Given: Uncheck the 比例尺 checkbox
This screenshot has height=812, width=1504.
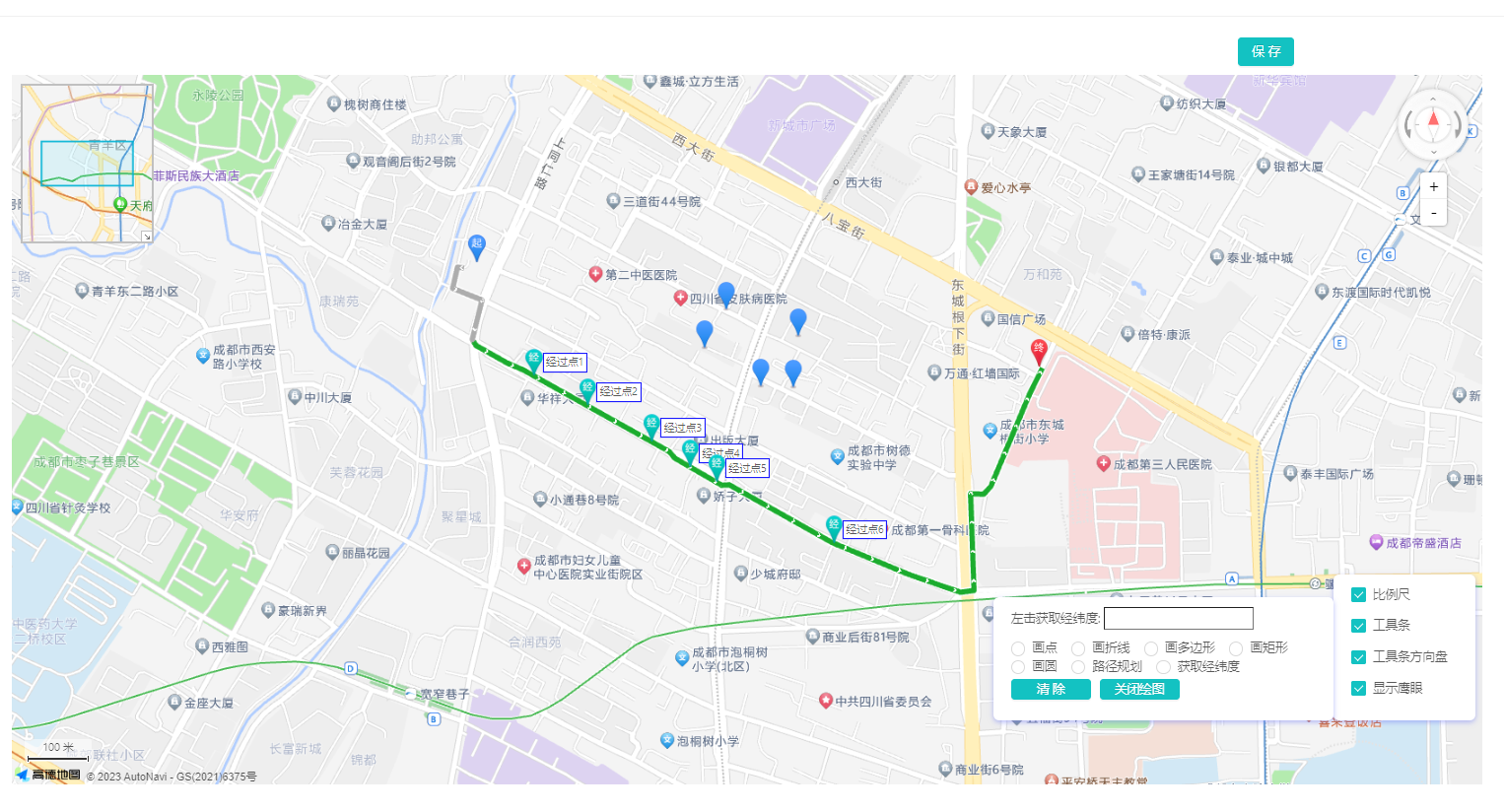Looking at the screenshot, I should pyautogui.click(x=1358, y=595).
